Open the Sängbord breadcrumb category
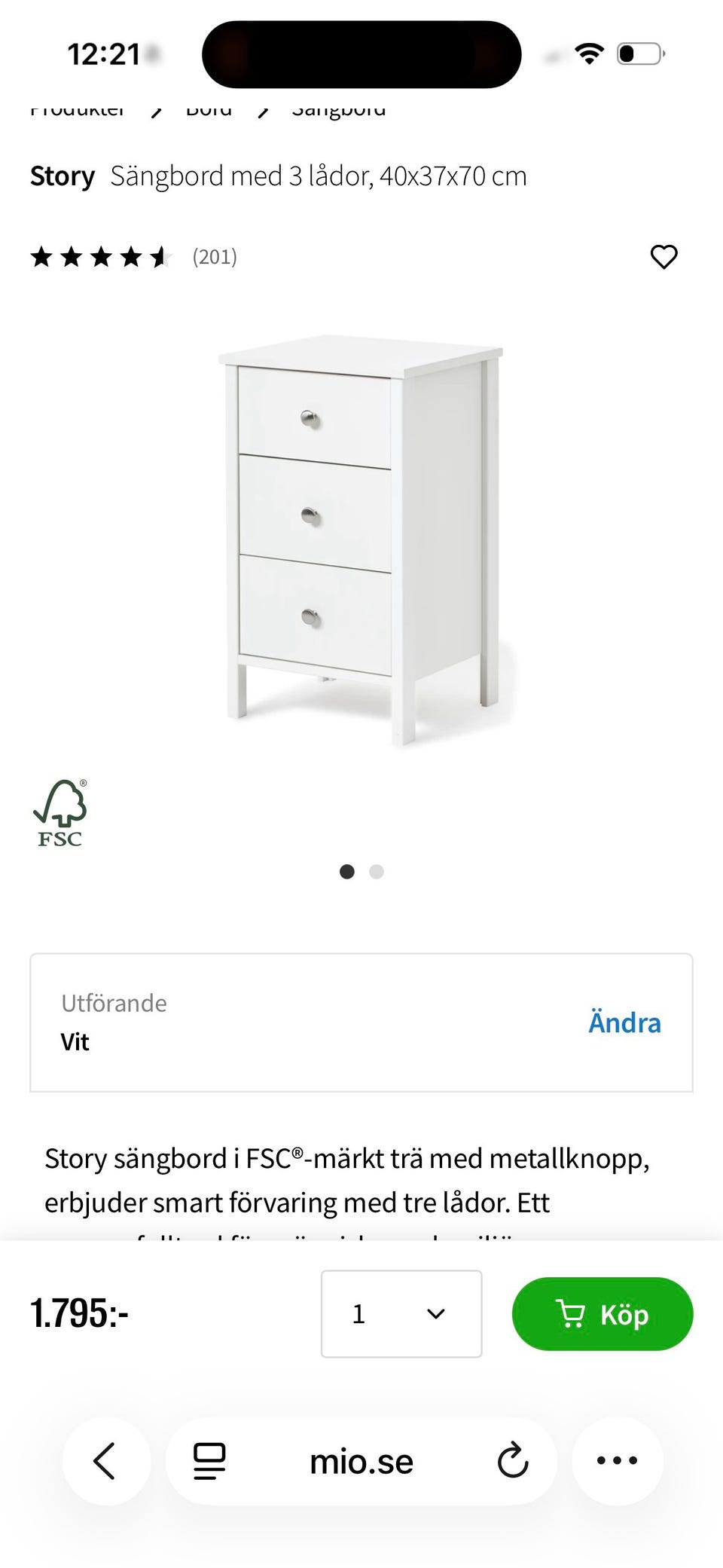723x1568 pixels. [340, 108]
